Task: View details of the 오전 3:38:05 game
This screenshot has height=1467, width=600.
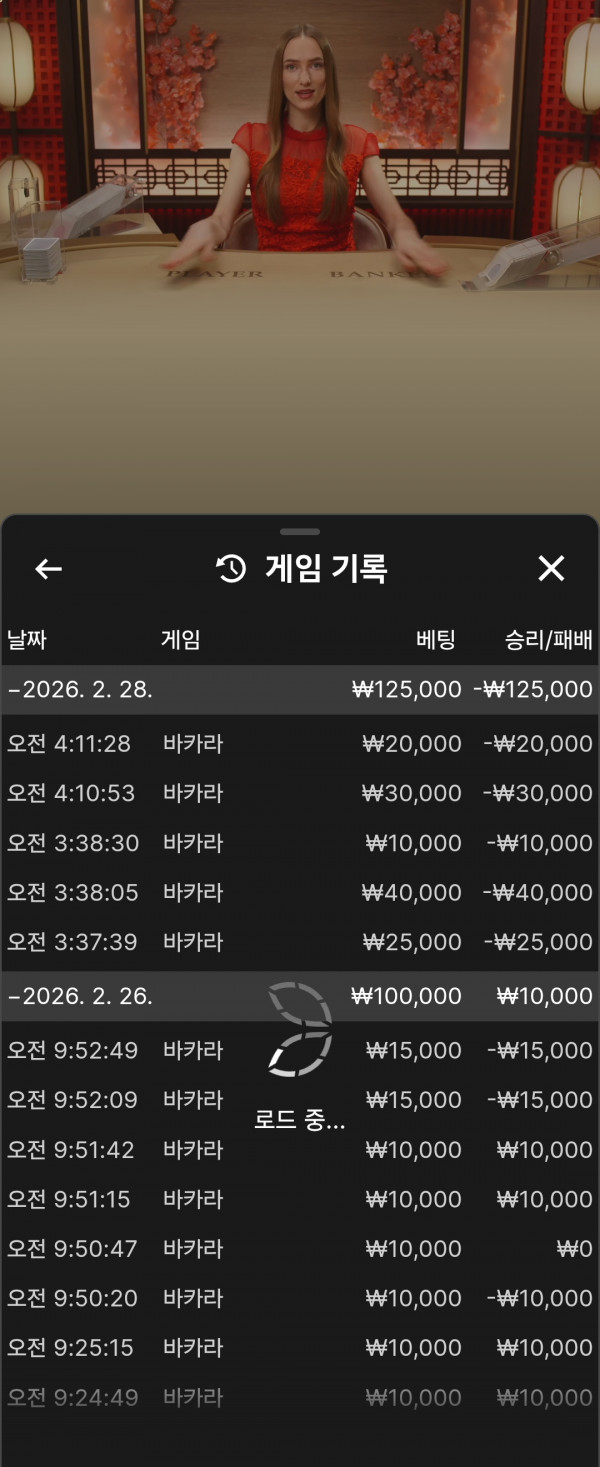Action: coord(300,892)
